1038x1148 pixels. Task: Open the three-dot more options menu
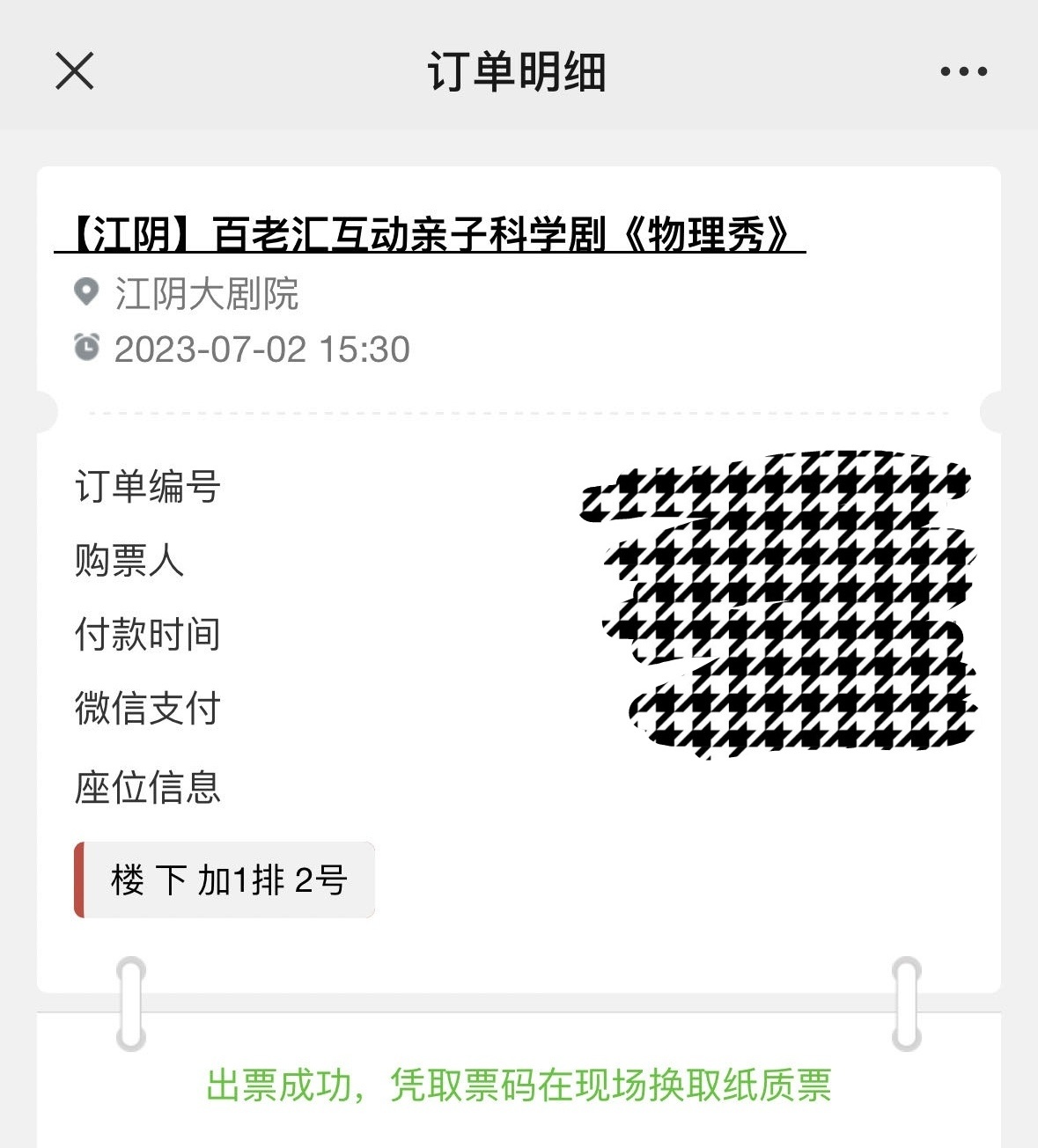(963, 71)
